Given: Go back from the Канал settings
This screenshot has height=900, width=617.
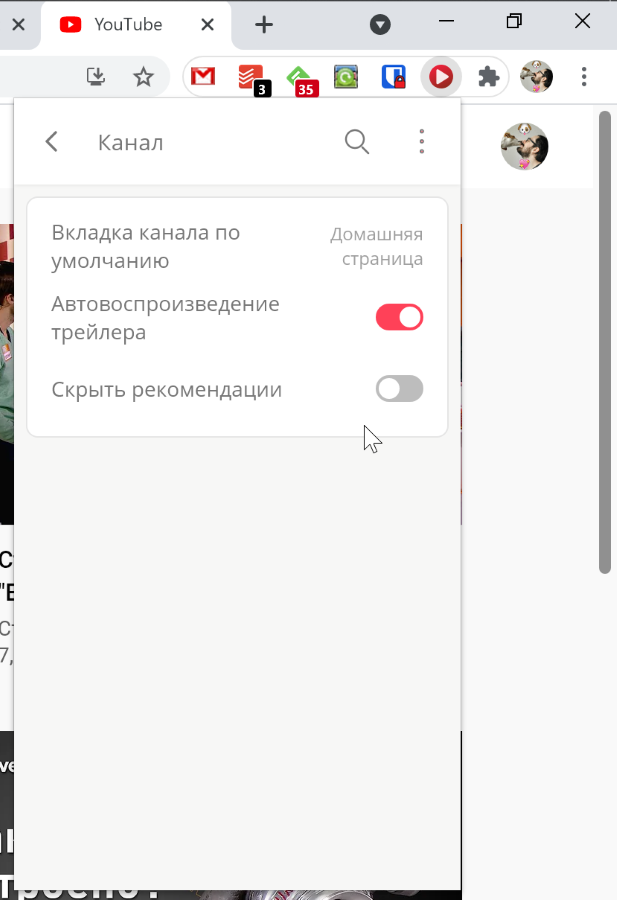Looking at the screenshot, I should (52, 142).
